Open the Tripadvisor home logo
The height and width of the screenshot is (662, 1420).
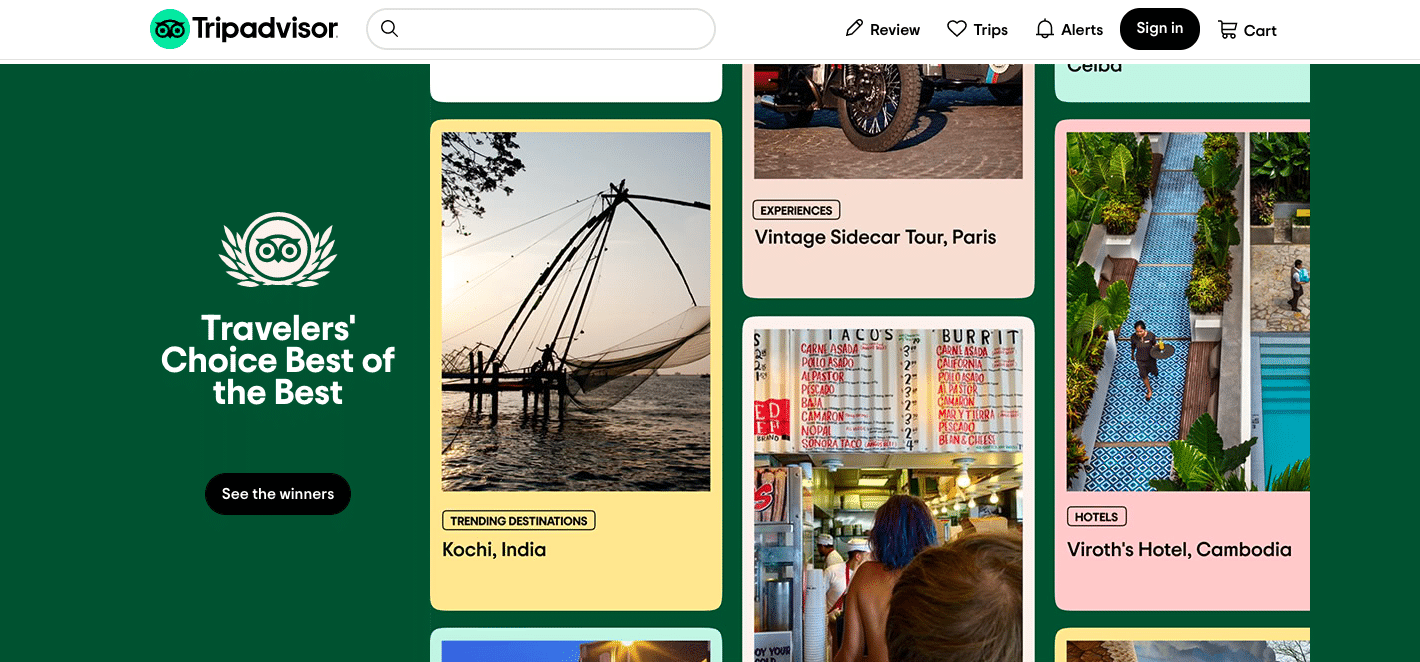[x=244, y=29]
